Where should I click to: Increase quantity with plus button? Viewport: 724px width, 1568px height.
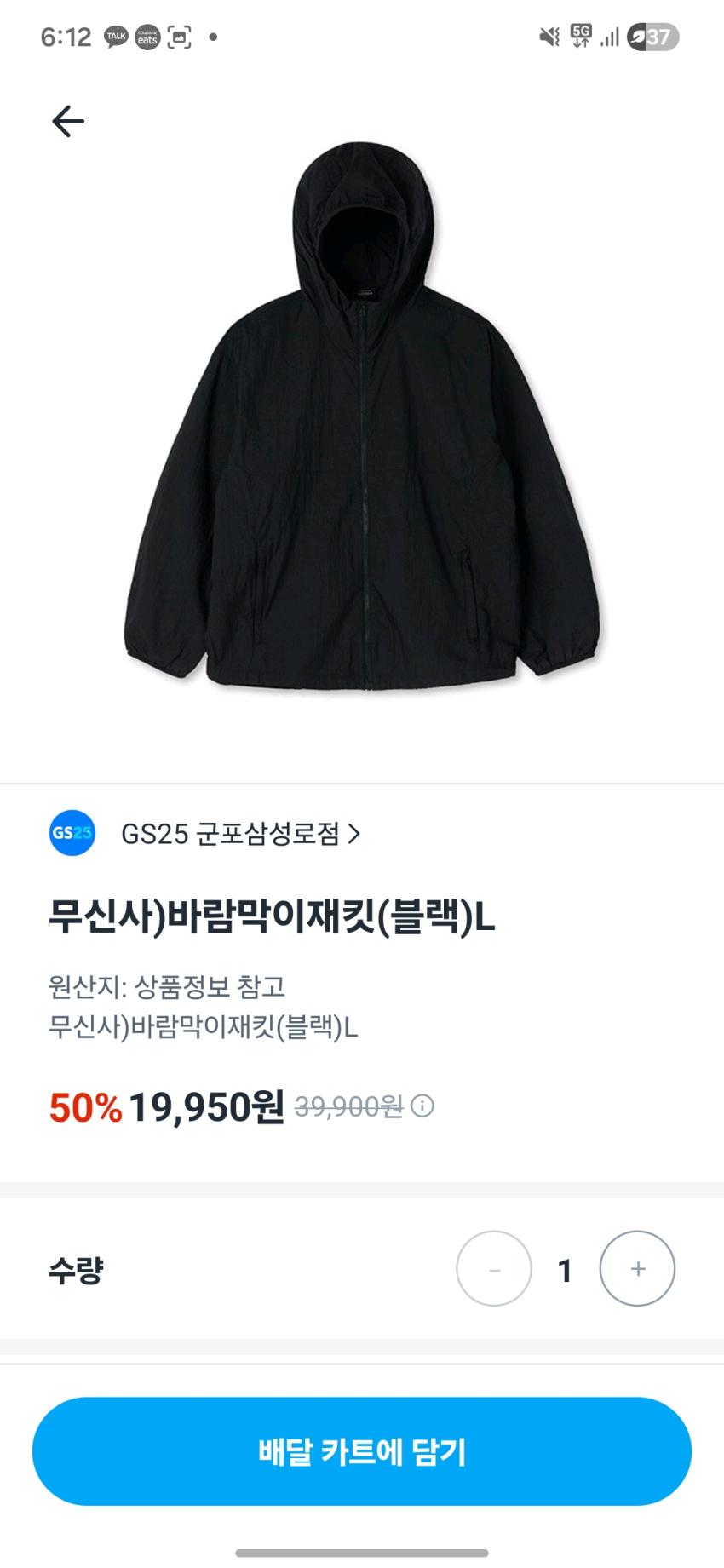[x=637, y=1269]
